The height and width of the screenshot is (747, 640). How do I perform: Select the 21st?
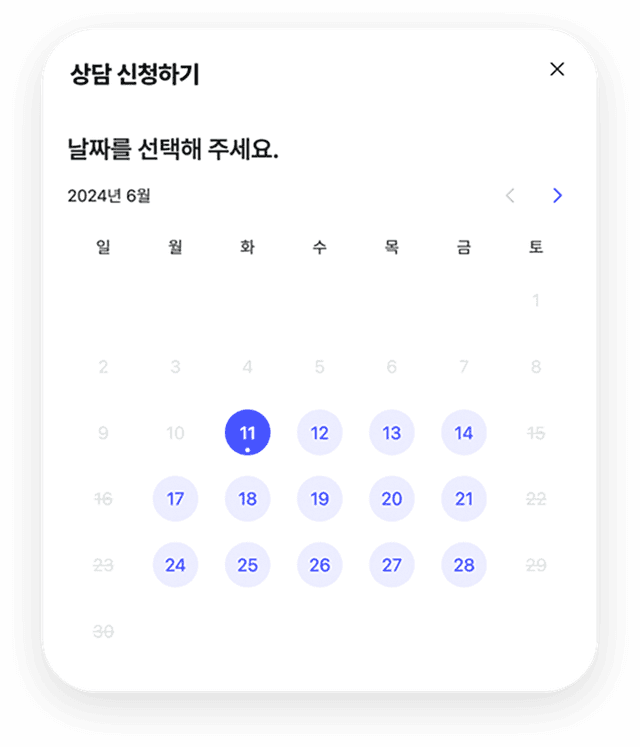coord(463,499)
